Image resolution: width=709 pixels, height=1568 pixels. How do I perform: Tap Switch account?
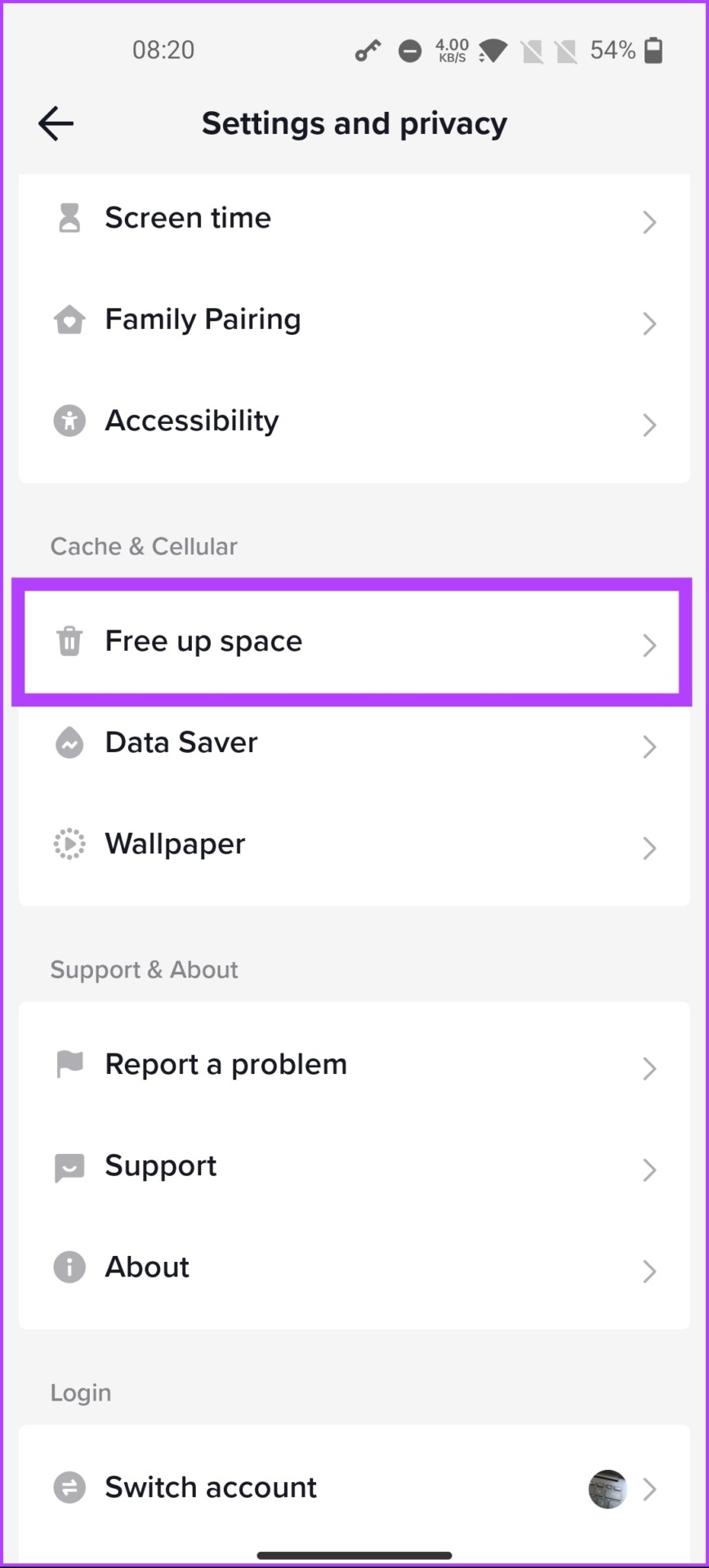(x=354, y=1488)
